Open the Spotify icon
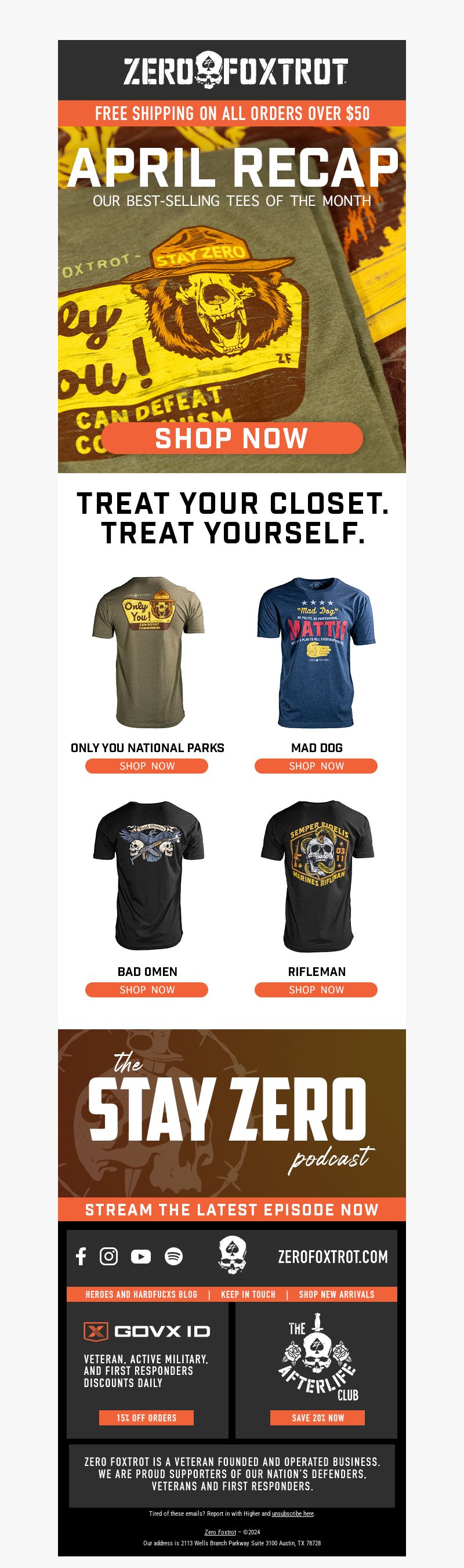 tap(173, 1257)
